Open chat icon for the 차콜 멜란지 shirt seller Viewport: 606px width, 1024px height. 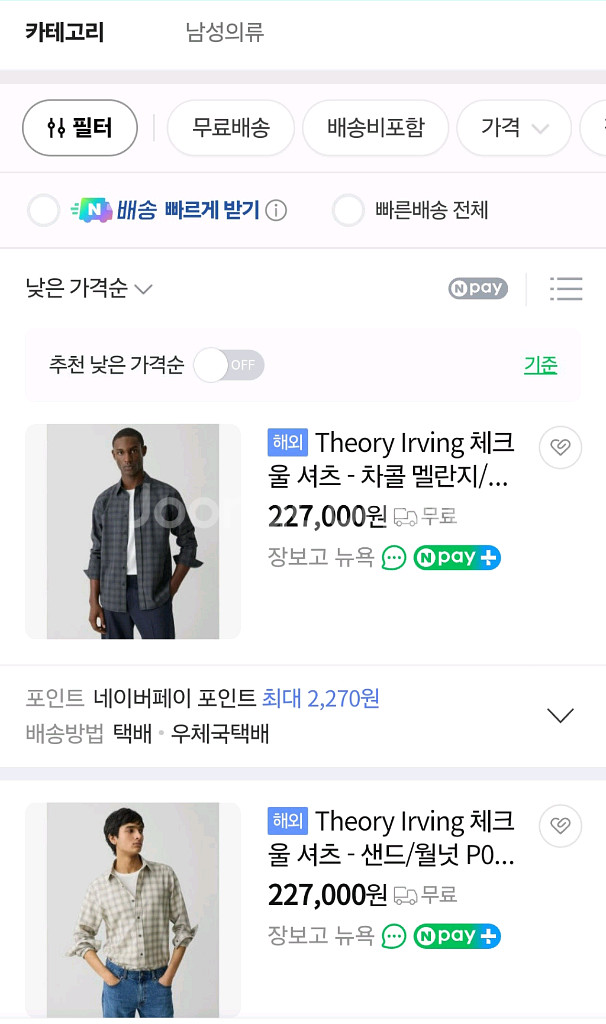pyautogui.click(x=394, y=557)
